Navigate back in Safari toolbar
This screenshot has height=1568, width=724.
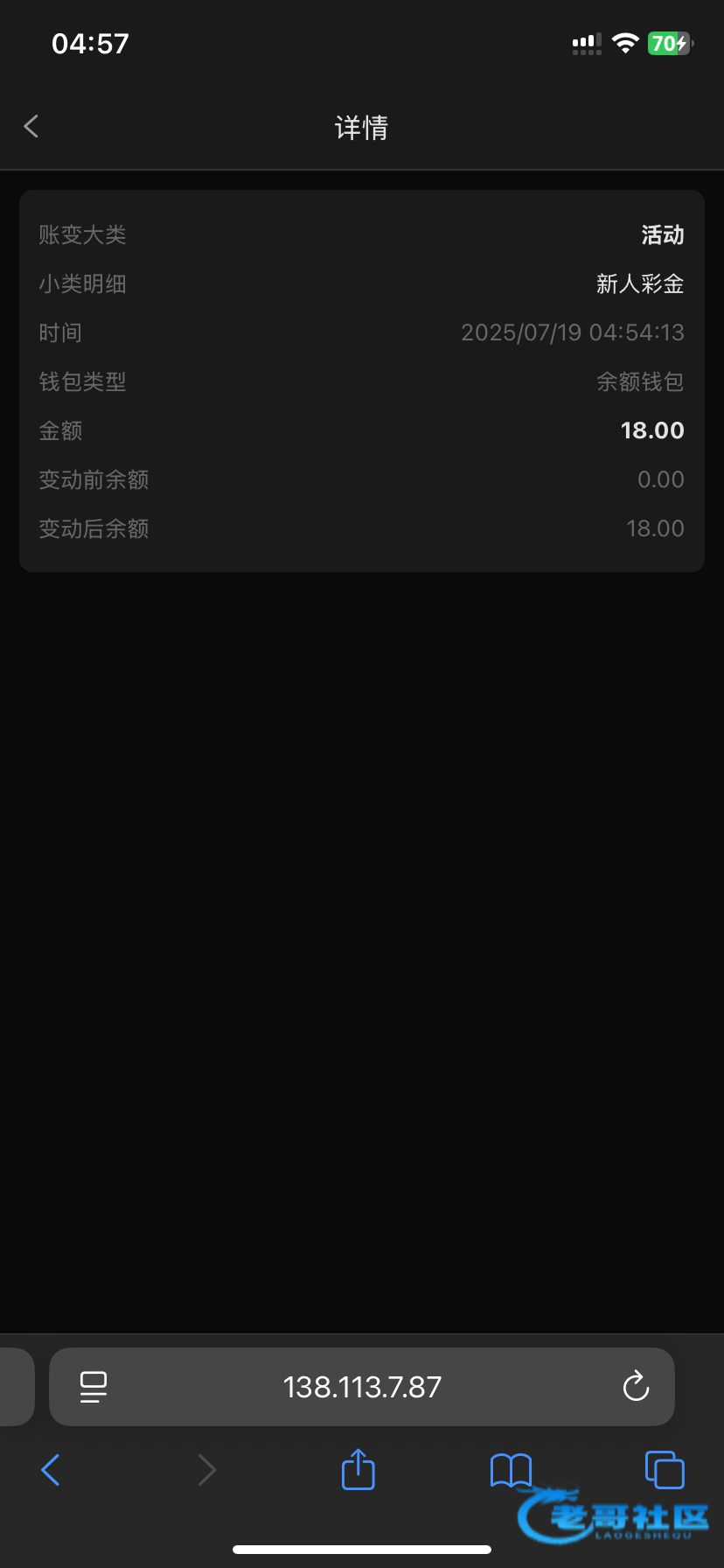tap(51, 1470)
